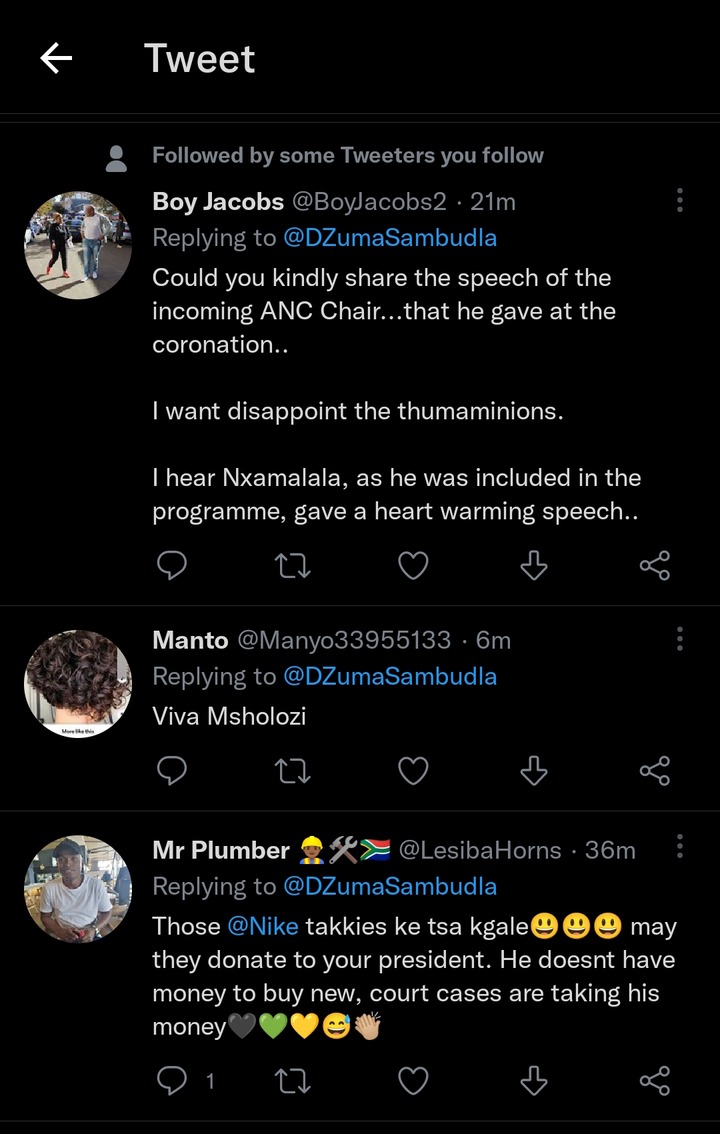Share Mr Plumber's tweet

click(654, 1081)
